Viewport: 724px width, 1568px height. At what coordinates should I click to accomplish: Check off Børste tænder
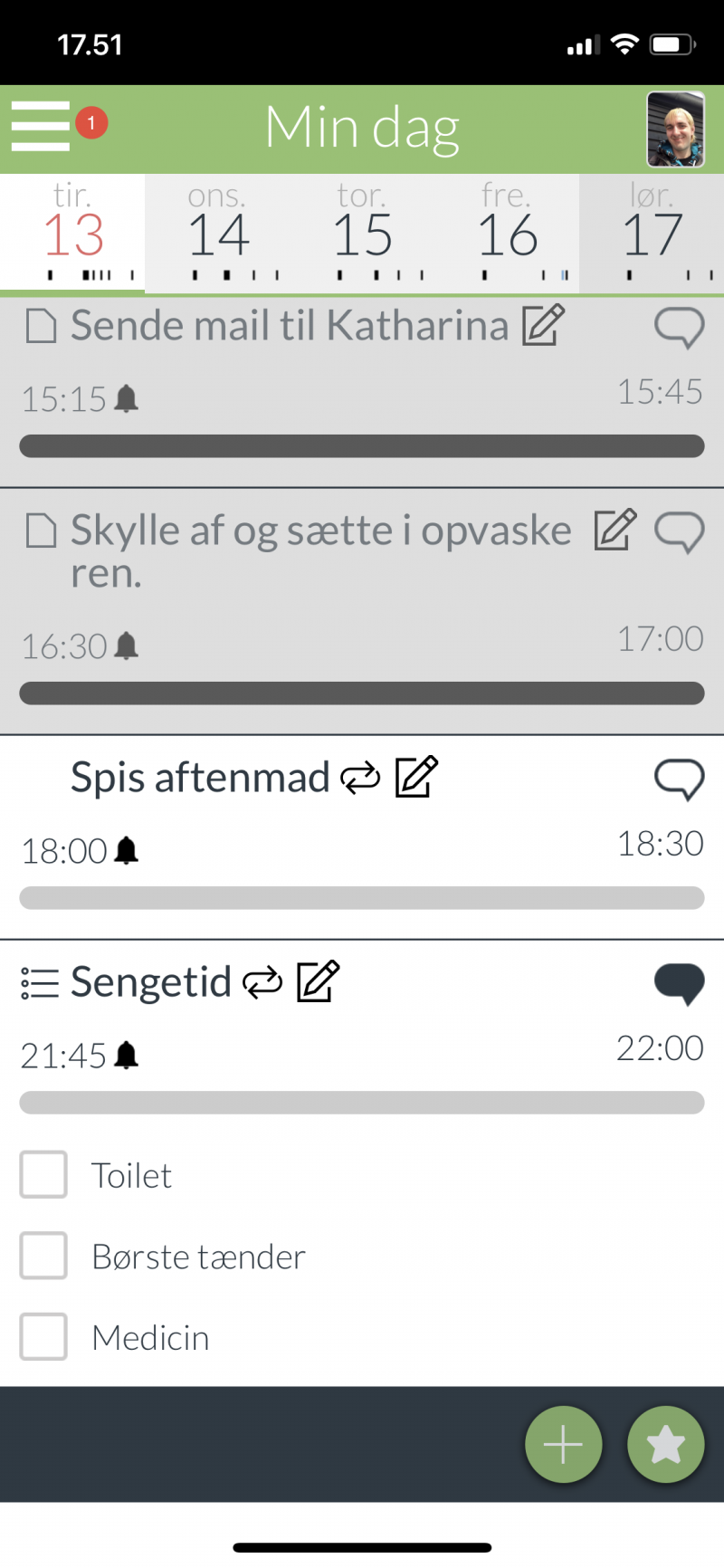pyautogui.click(x=43, y=1256)
